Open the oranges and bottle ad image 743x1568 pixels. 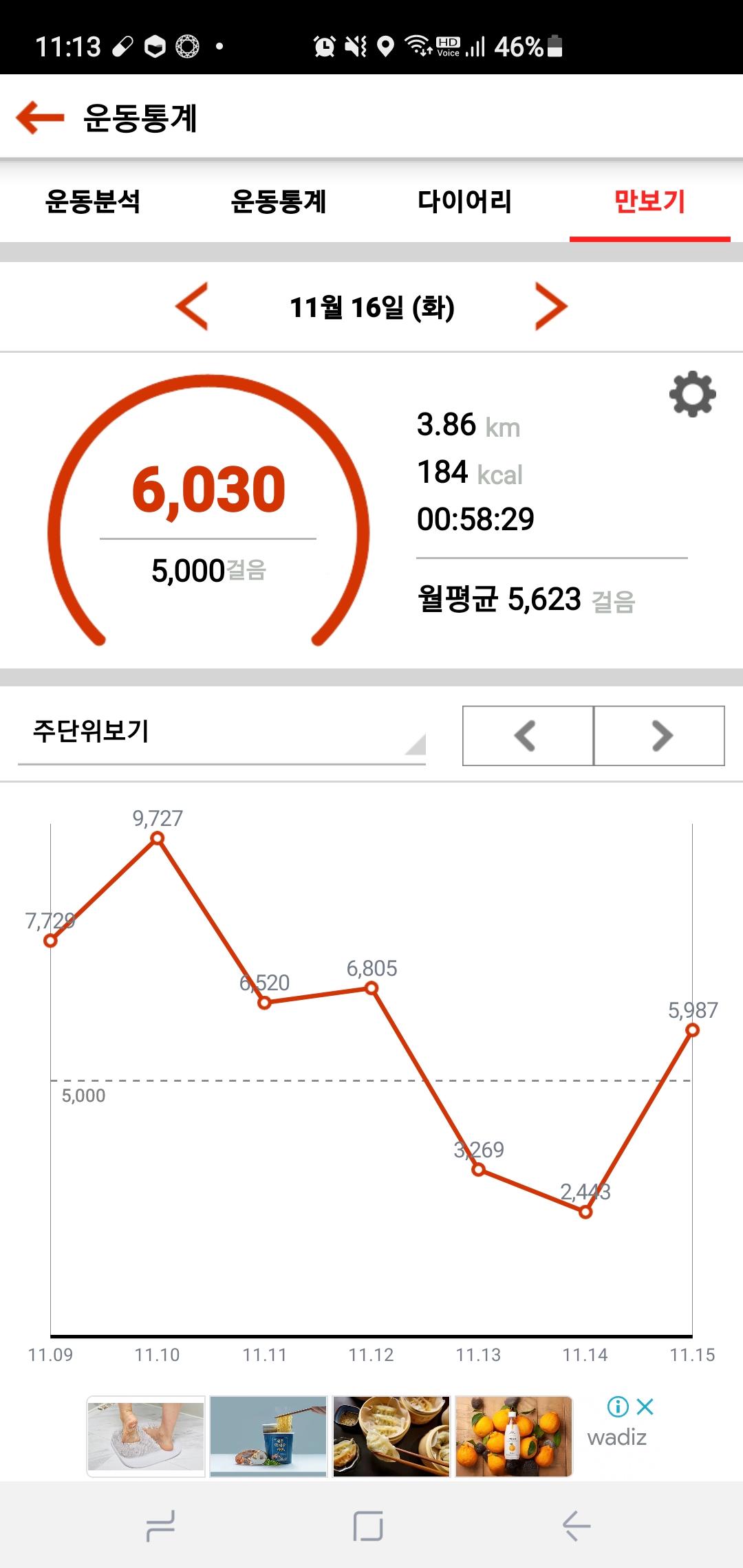(513, 1437)
